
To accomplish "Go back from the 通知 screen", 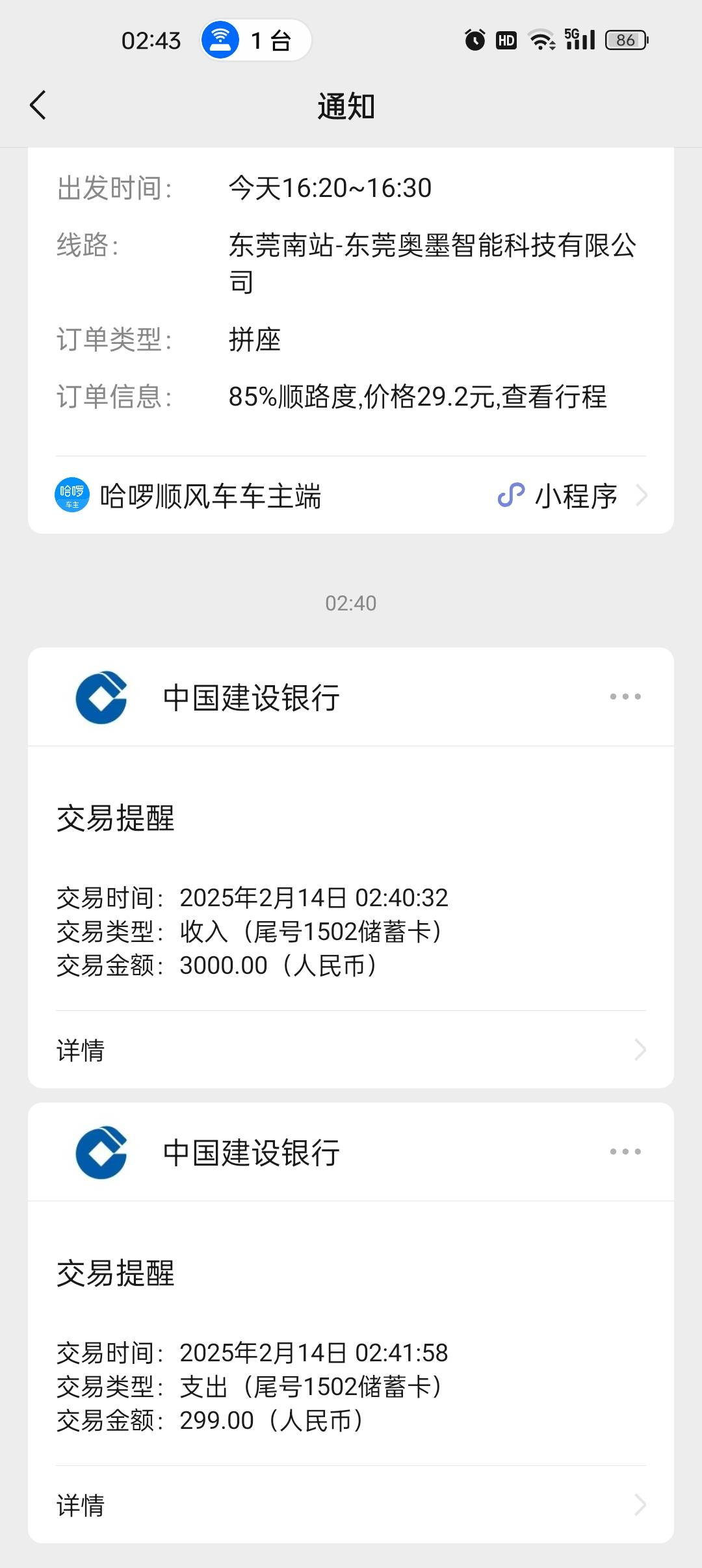I will (x=38, y=105).
